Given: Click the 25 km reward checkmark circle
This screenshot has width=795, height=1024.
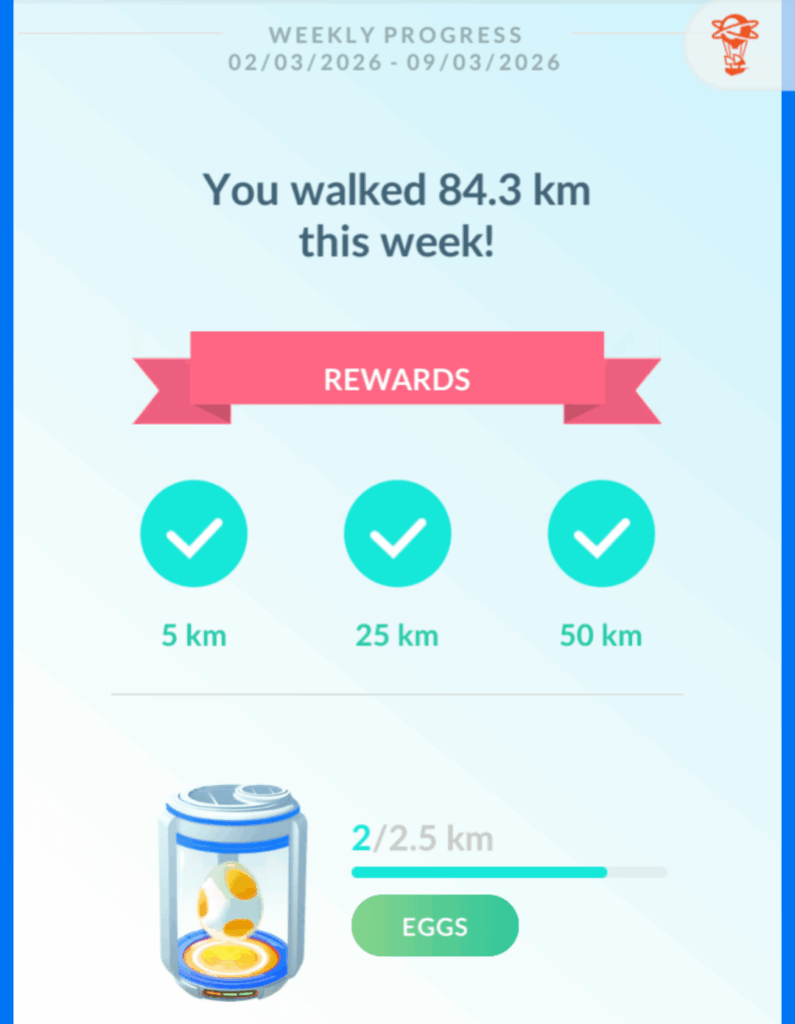Looking at the screenshot, I should pyautogui.click(x=397, y=532).
